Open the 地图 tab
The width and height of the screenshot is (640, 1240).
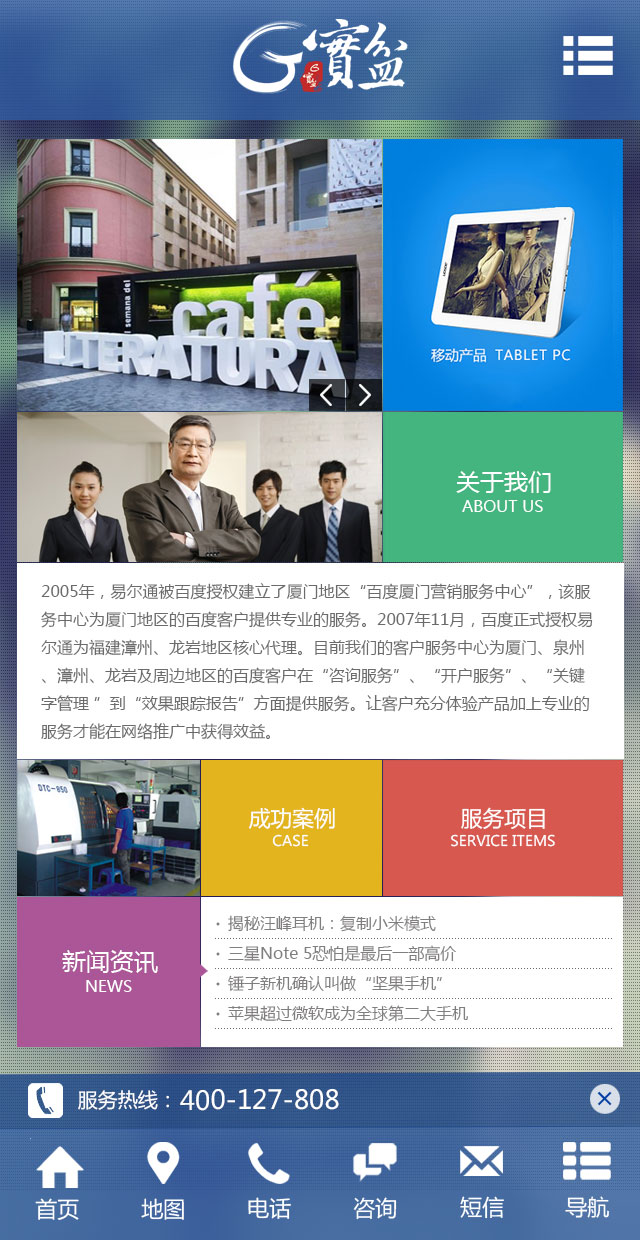163,1183
